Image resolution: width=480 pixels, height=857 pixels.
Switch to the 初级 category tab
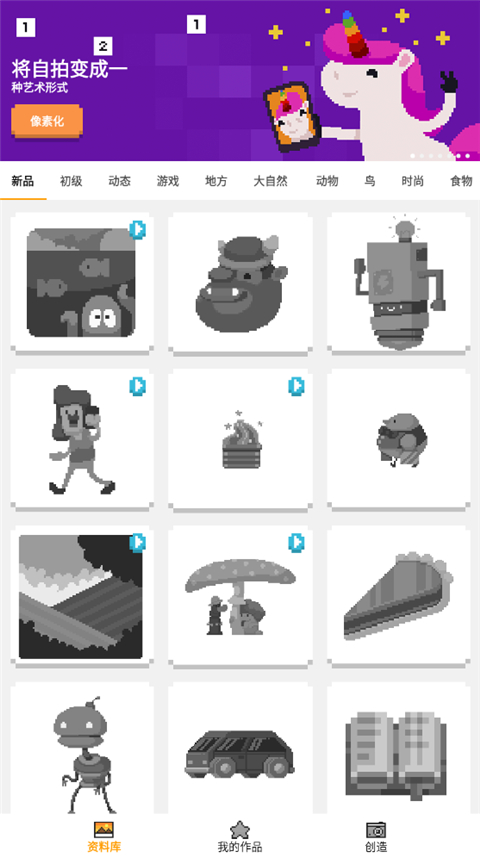[71, 181]
